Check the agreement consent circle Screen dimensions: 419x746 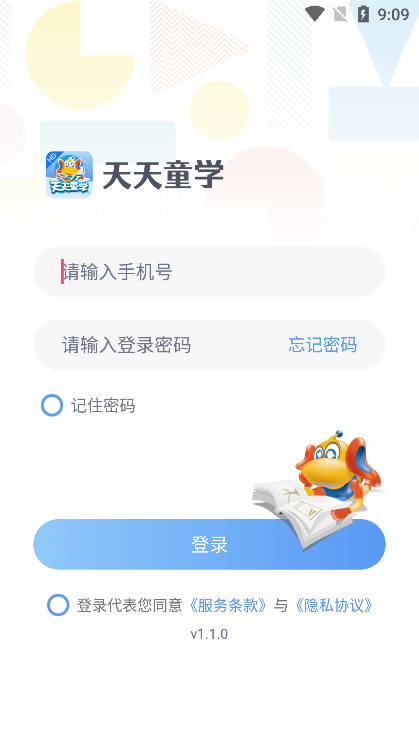point(58,605)
